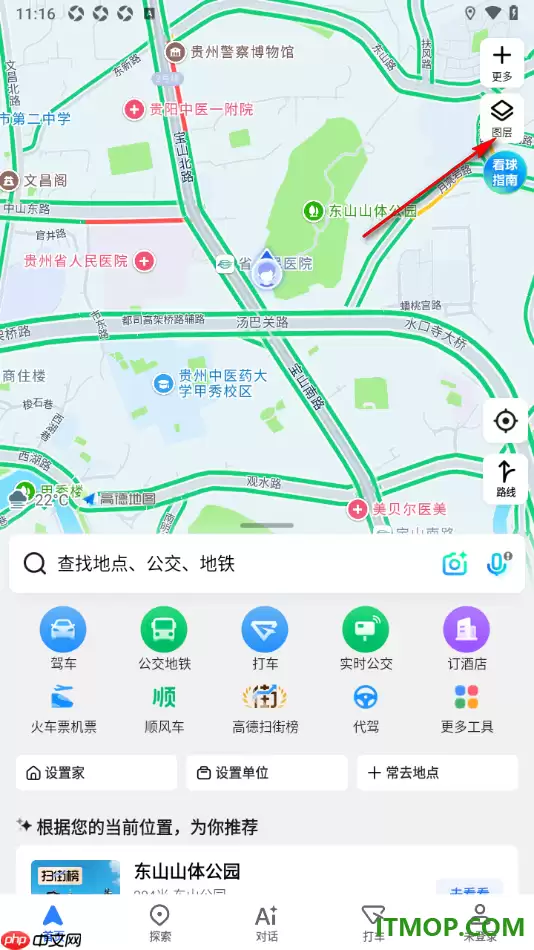The image size is (534, 950).
Task: Choose 打车 ride-hailing shortcut
Action: pyautogui.click(x=265, y=639)
